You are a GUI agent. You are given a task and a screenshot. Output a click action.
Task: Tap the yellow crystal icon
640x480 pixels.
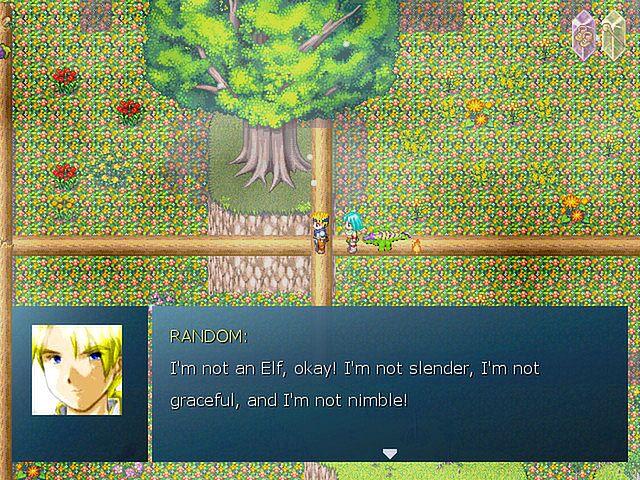611,35
